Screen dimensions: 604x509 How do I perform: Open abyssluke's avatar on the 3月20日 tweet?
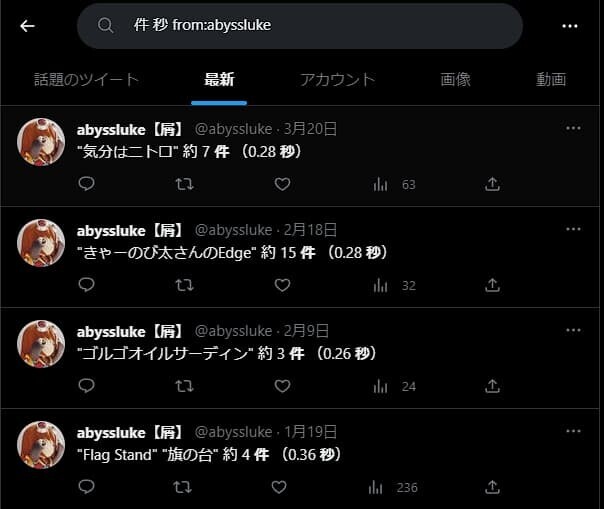click(x=41, y=142)
